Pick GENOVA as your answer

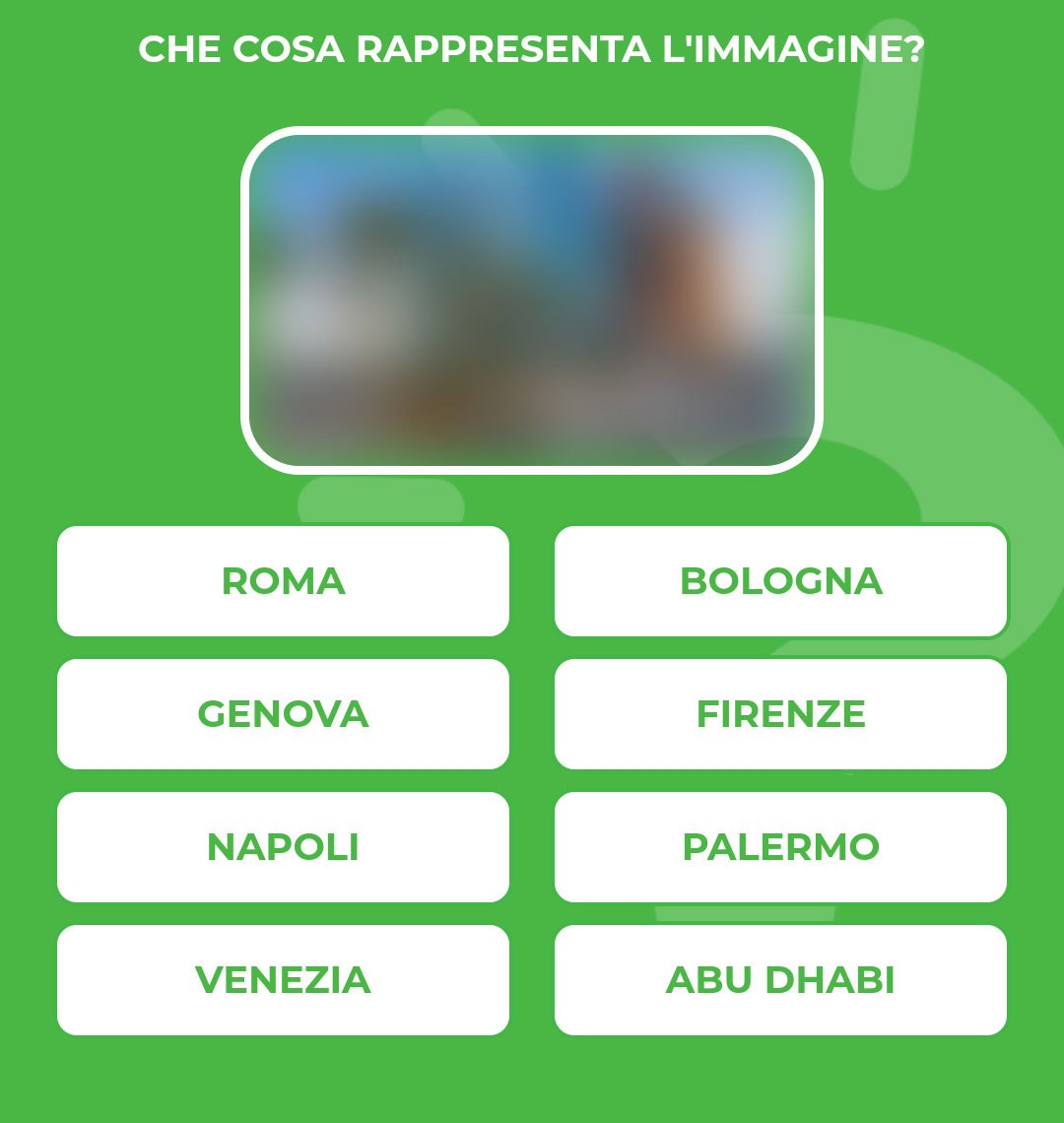pyautogui.click(x=283, y=714)
